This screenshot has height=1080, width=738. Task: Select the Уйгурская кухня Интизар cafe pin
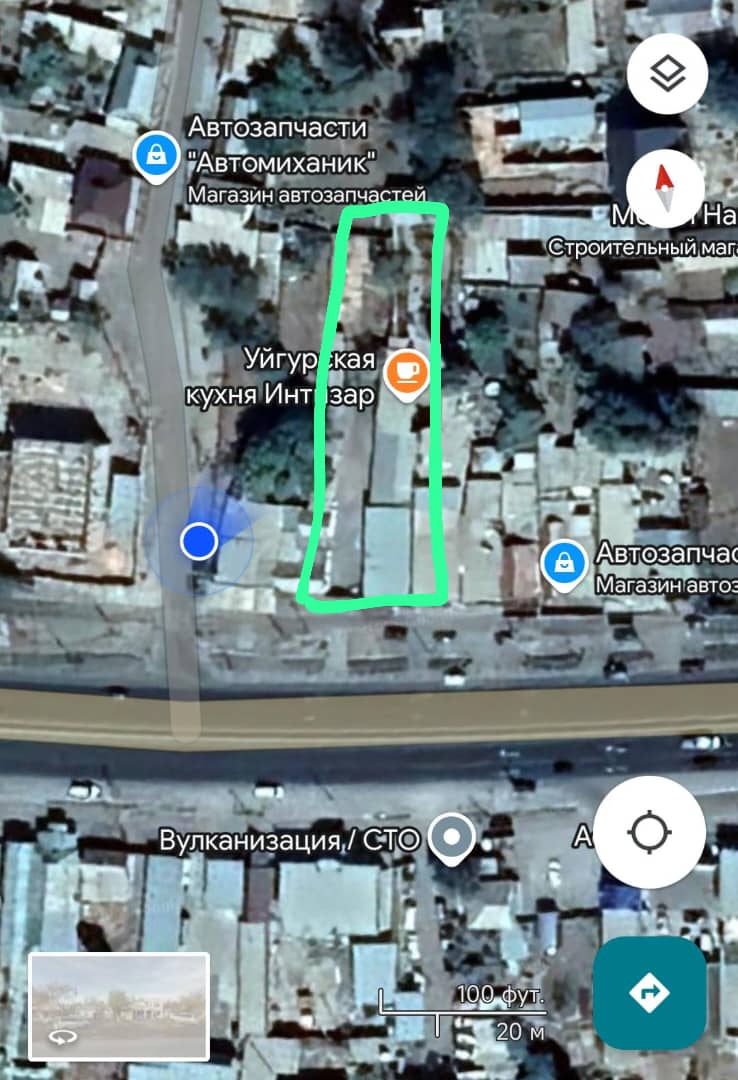tap(407, 373)
